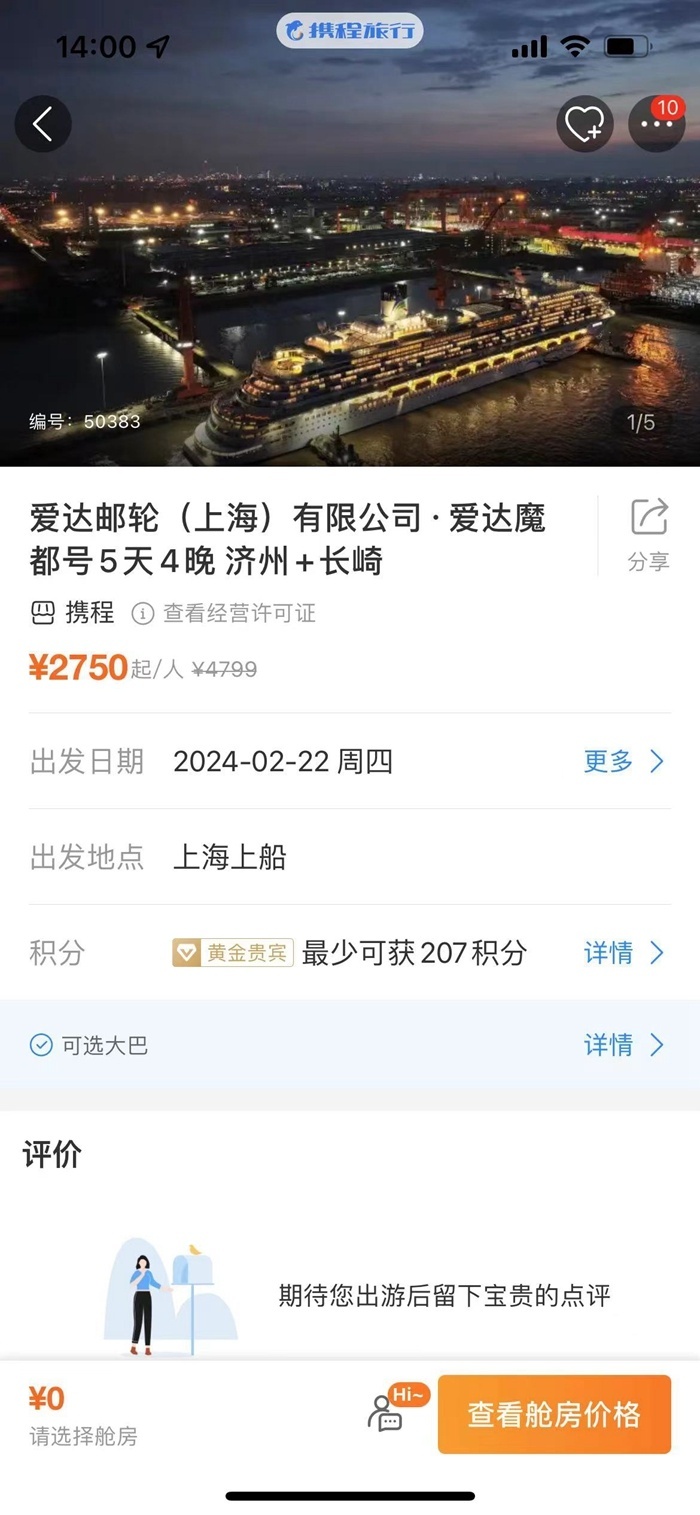
Task: Open the cruise ship photo gallery
Action: coord(350,300)
